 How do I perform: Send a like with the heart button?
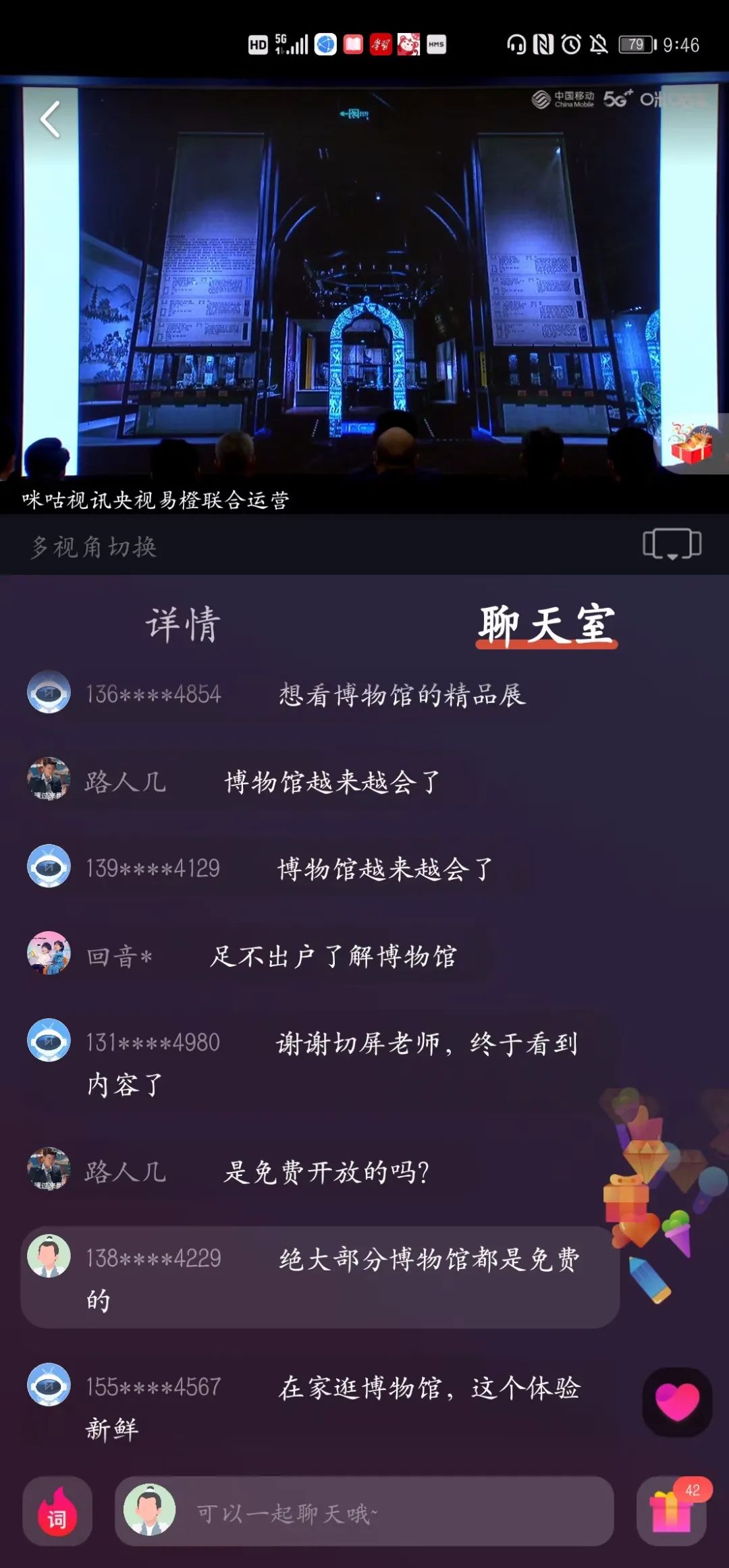[x=677, y=1401]
